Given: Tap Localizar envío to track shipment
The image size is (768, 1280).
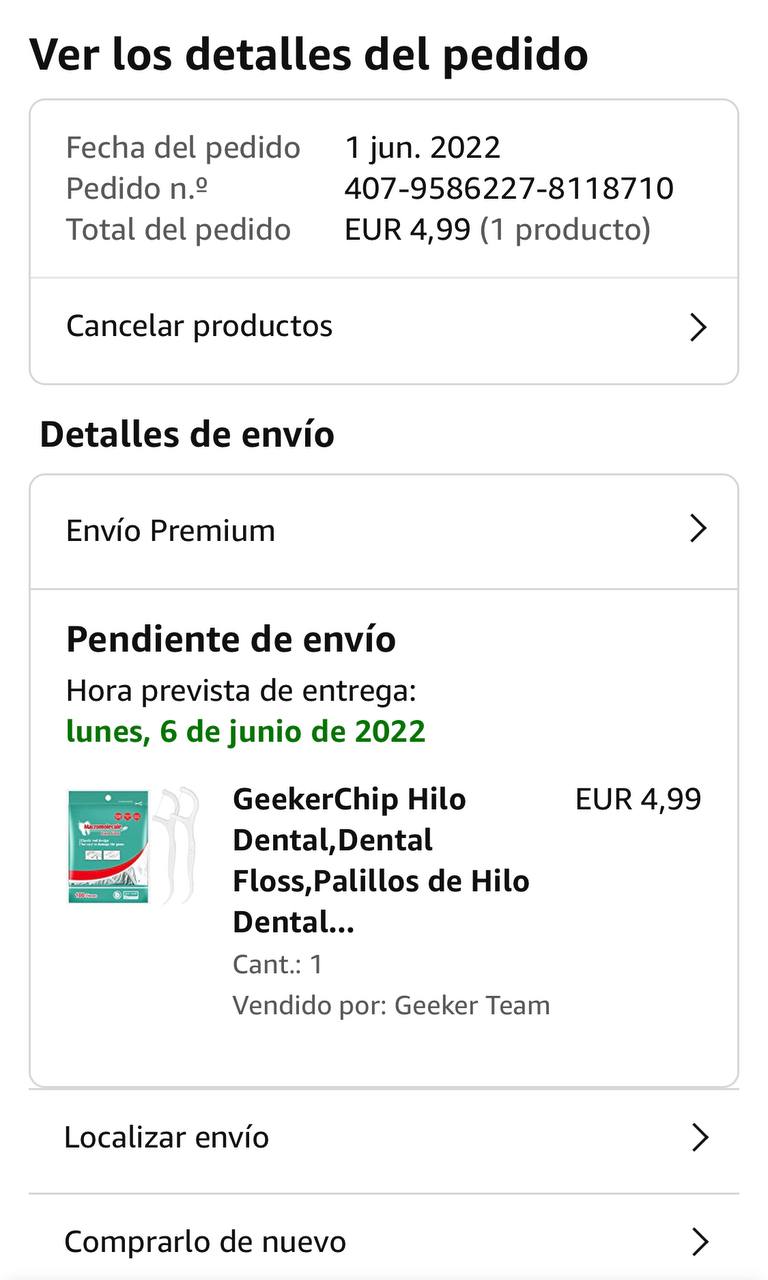Looking at the screenshot, I should 384,1138.
